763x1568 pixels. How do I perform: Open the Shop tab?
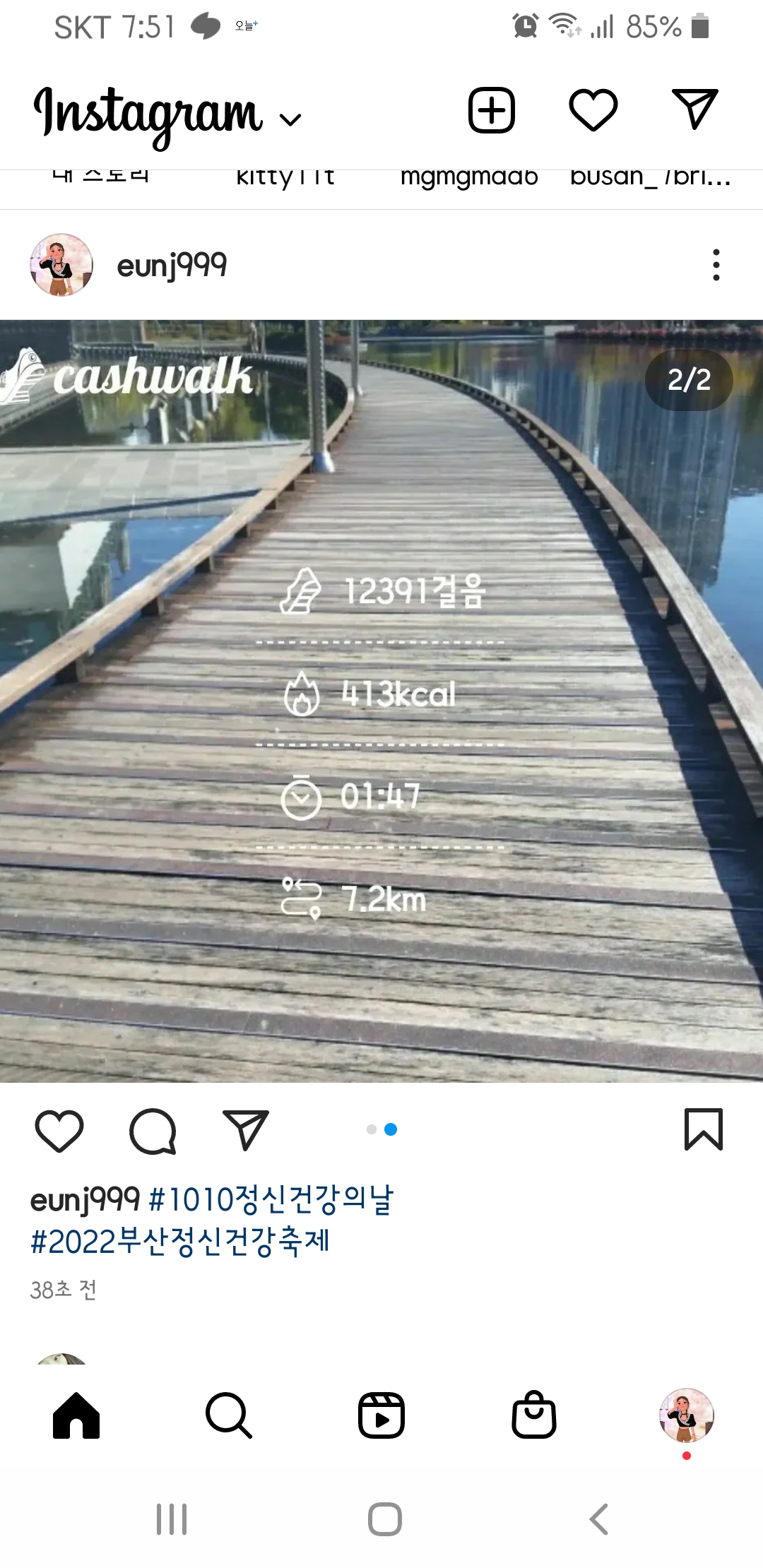pyautogui.click(x=534, y=1415)
